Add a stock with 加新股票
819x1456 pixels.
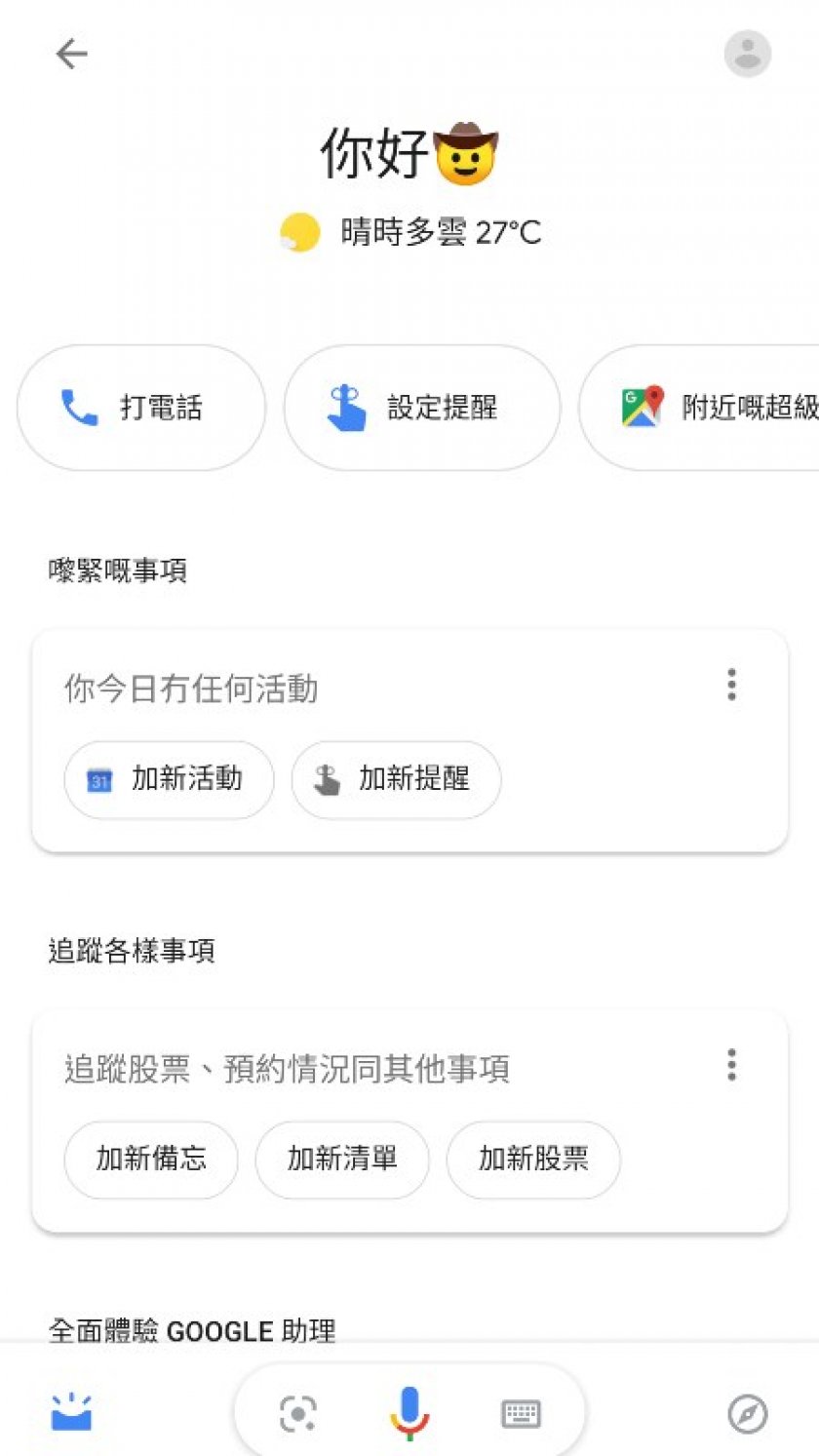533,1160
